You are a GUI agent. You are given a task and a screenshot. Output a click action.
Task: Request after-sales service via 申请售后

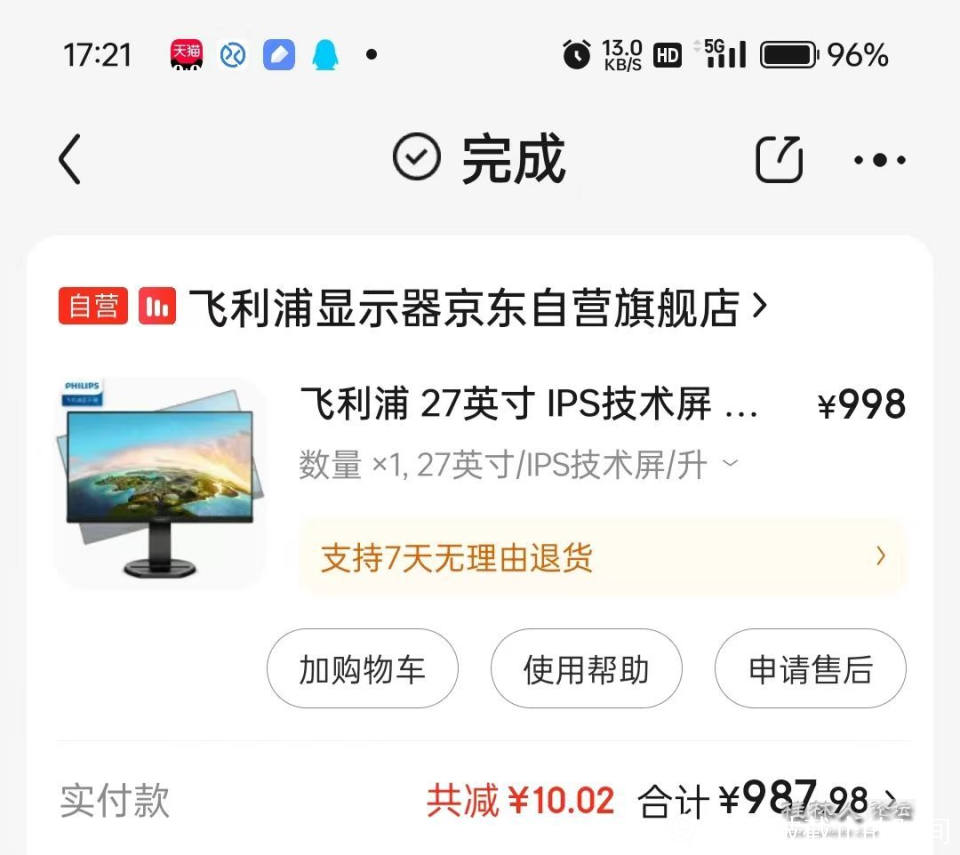coord(810,669)
